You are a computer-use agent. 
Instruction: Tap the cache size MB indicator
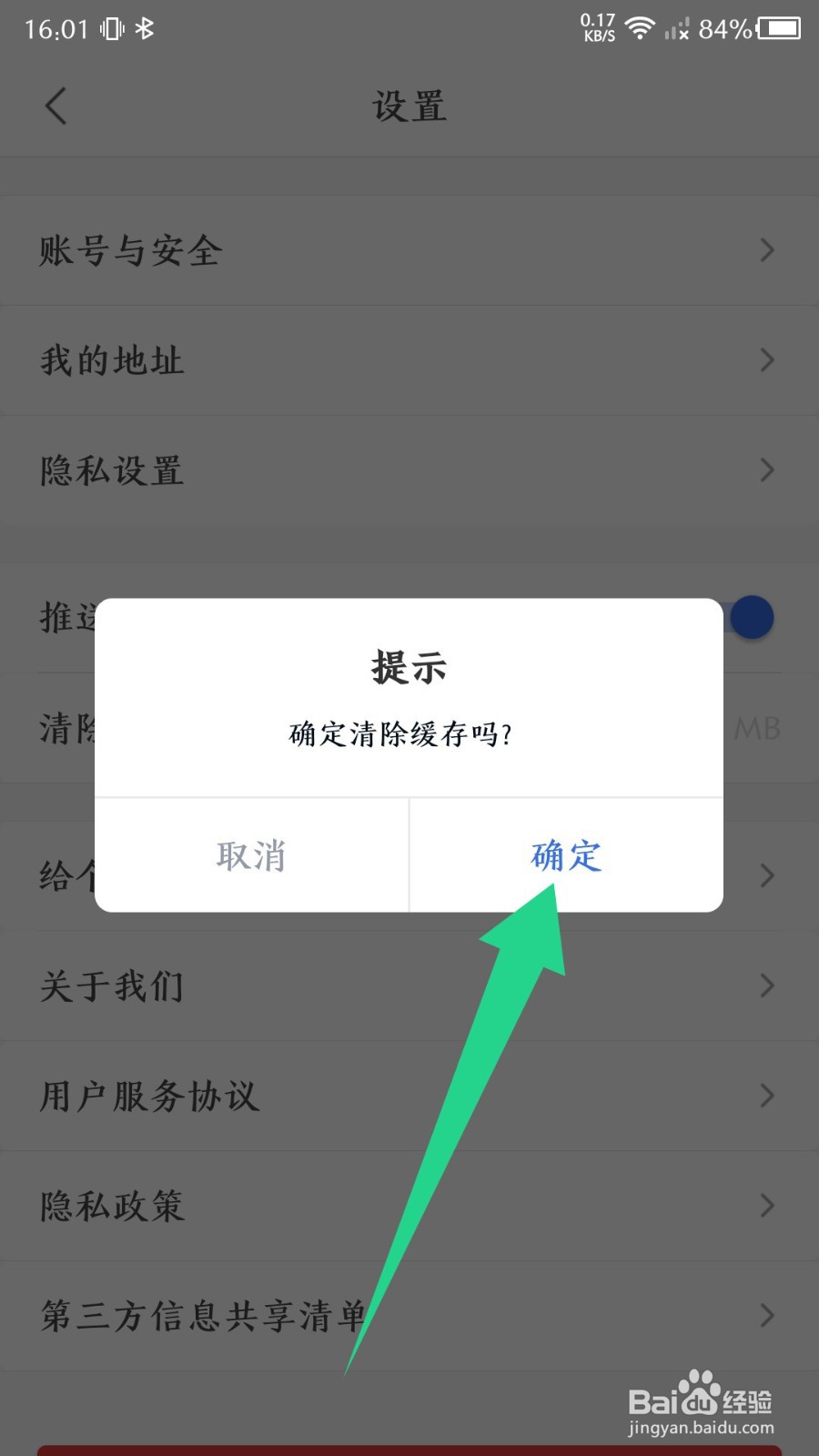758,728
